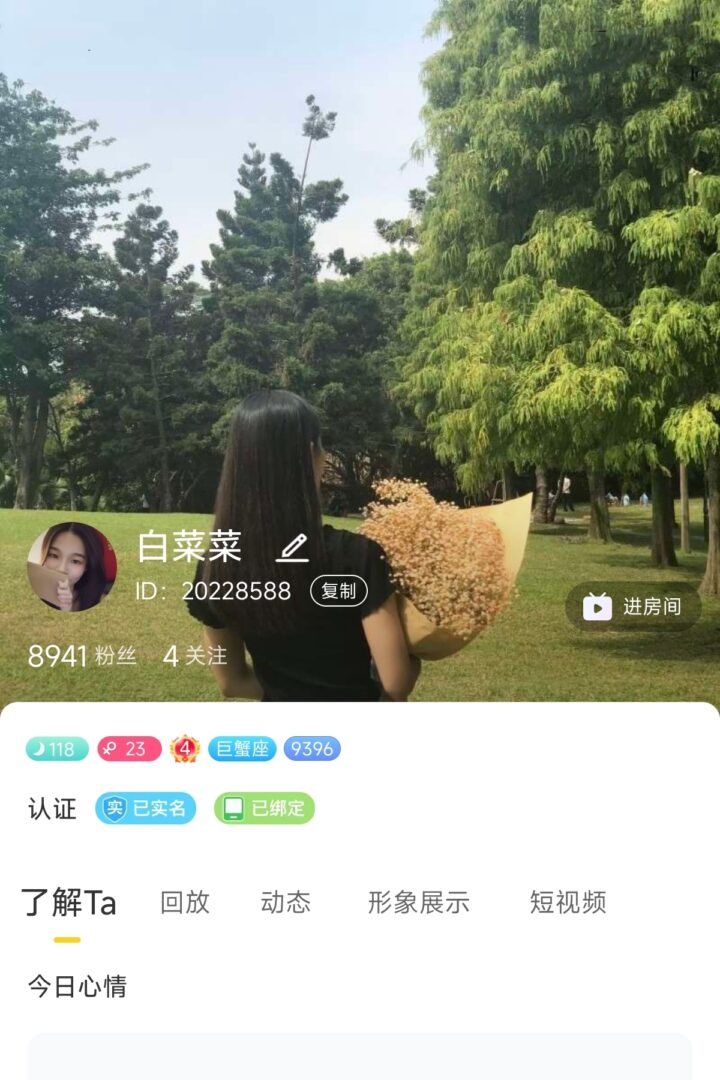View the 4 关注 following list
Screen dimensions: 720x1080
[x=195, y=656]
